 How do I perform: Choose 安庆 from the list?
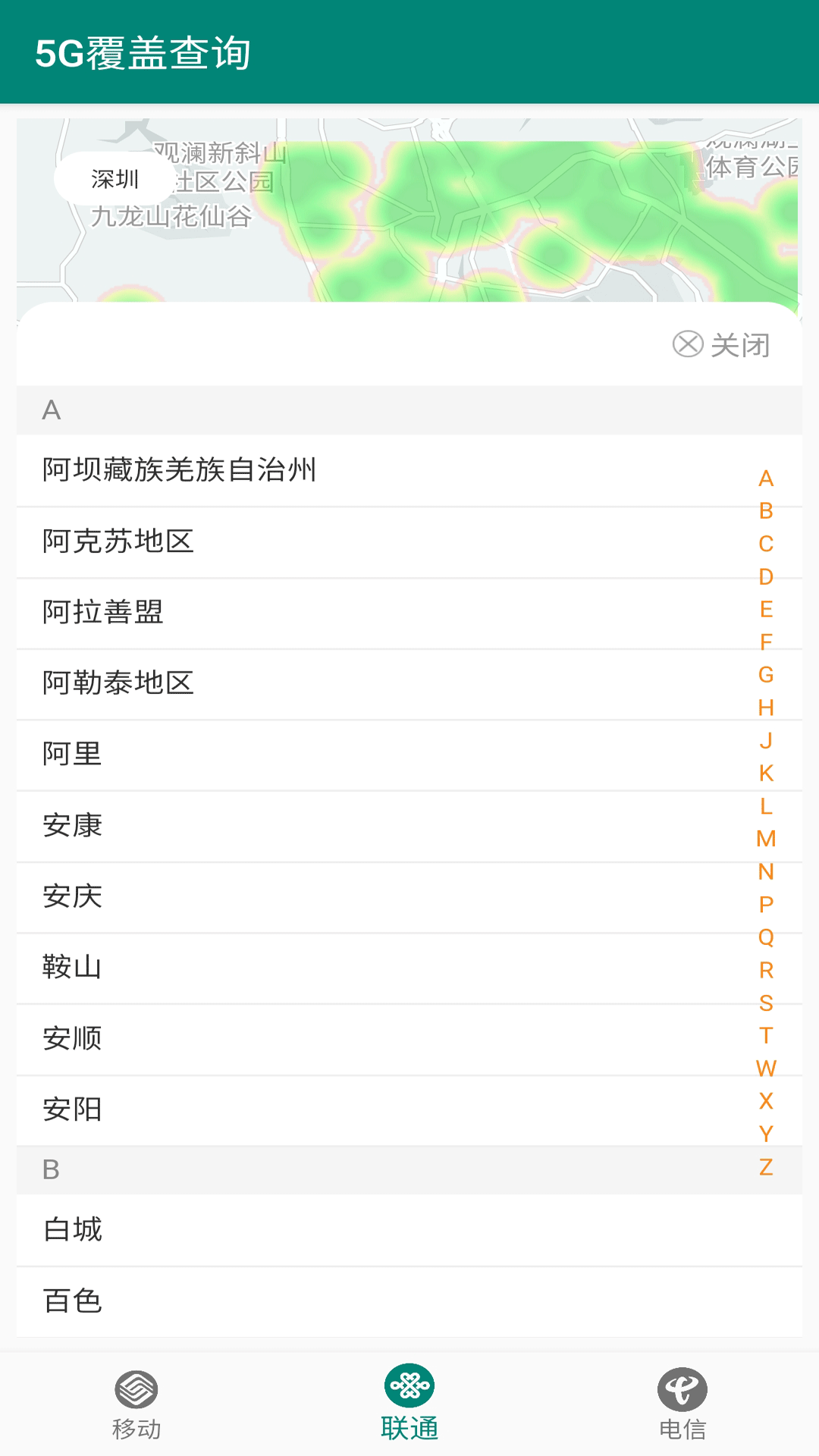click(71, 897)
